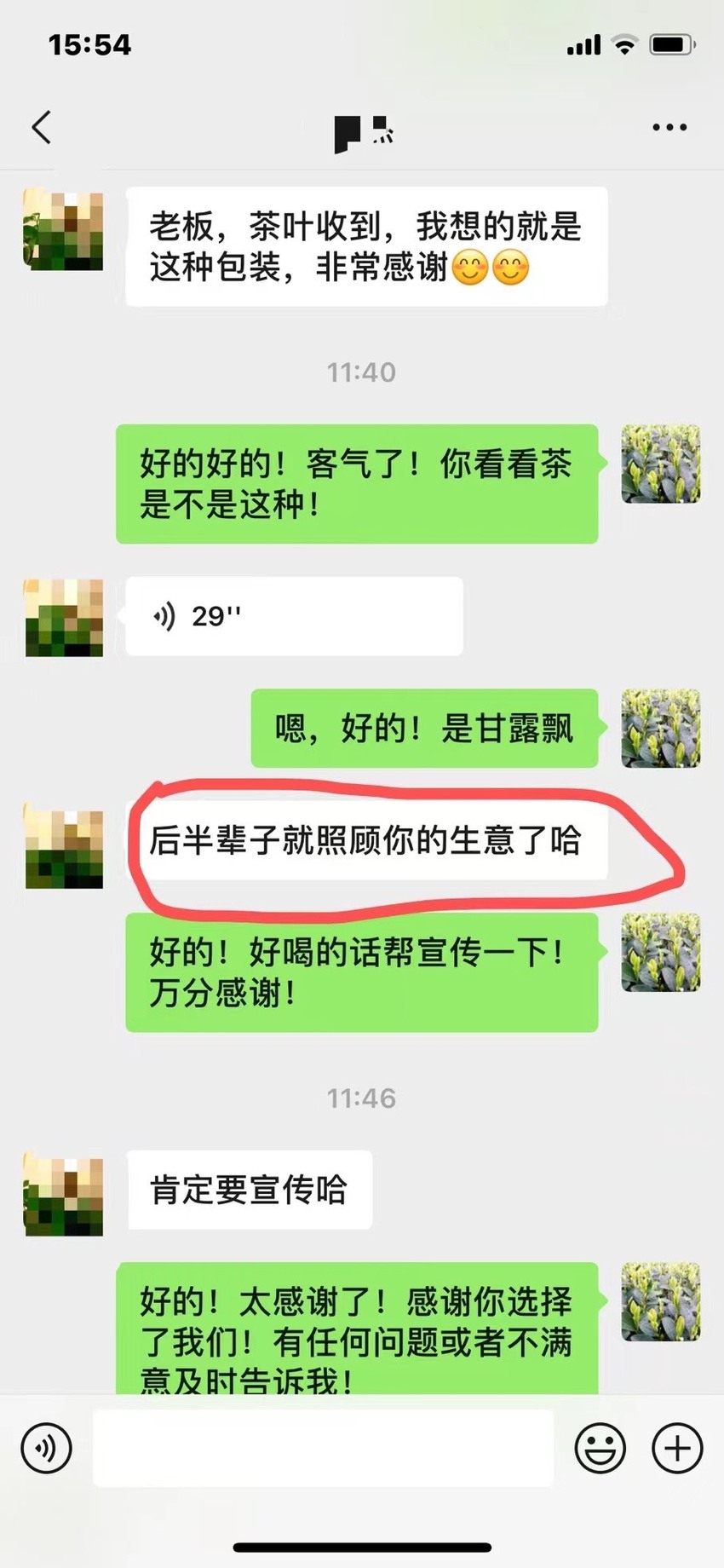The image size is (724, 1568).
Task: Play the 29-second voice message
Action: tap(294, 616)
